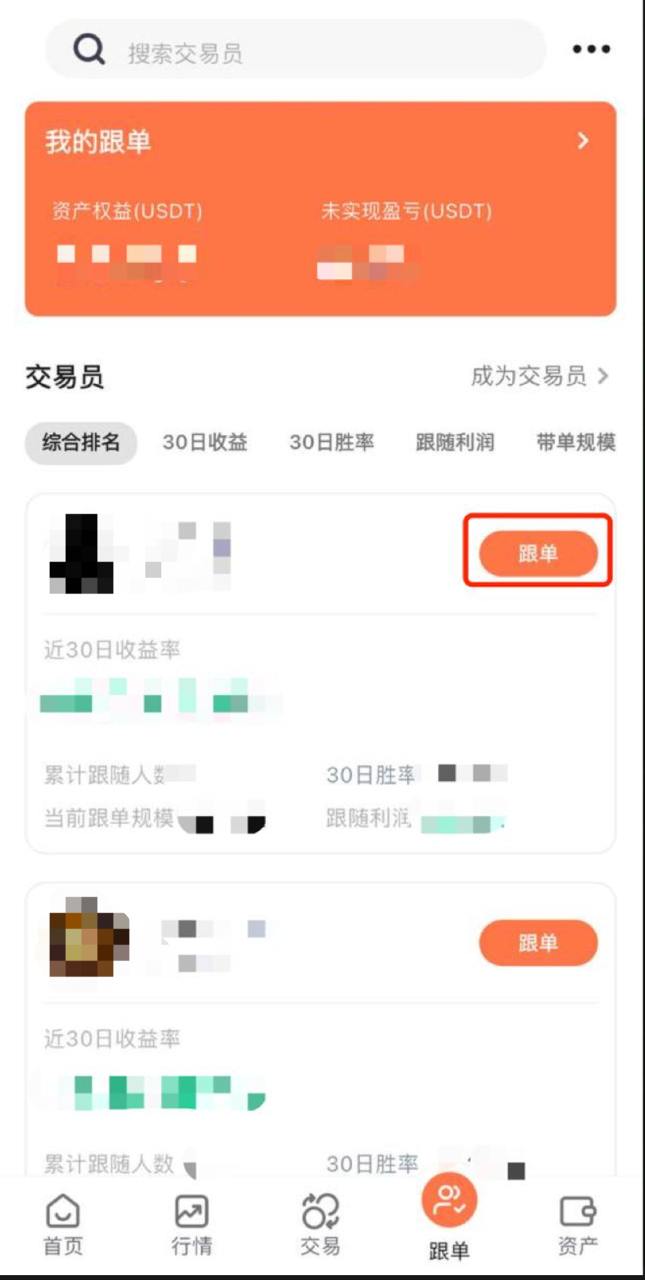Screen dimensions: 645x1280
Task: Open the 成为交易员 link
Action: pos(539,377)
